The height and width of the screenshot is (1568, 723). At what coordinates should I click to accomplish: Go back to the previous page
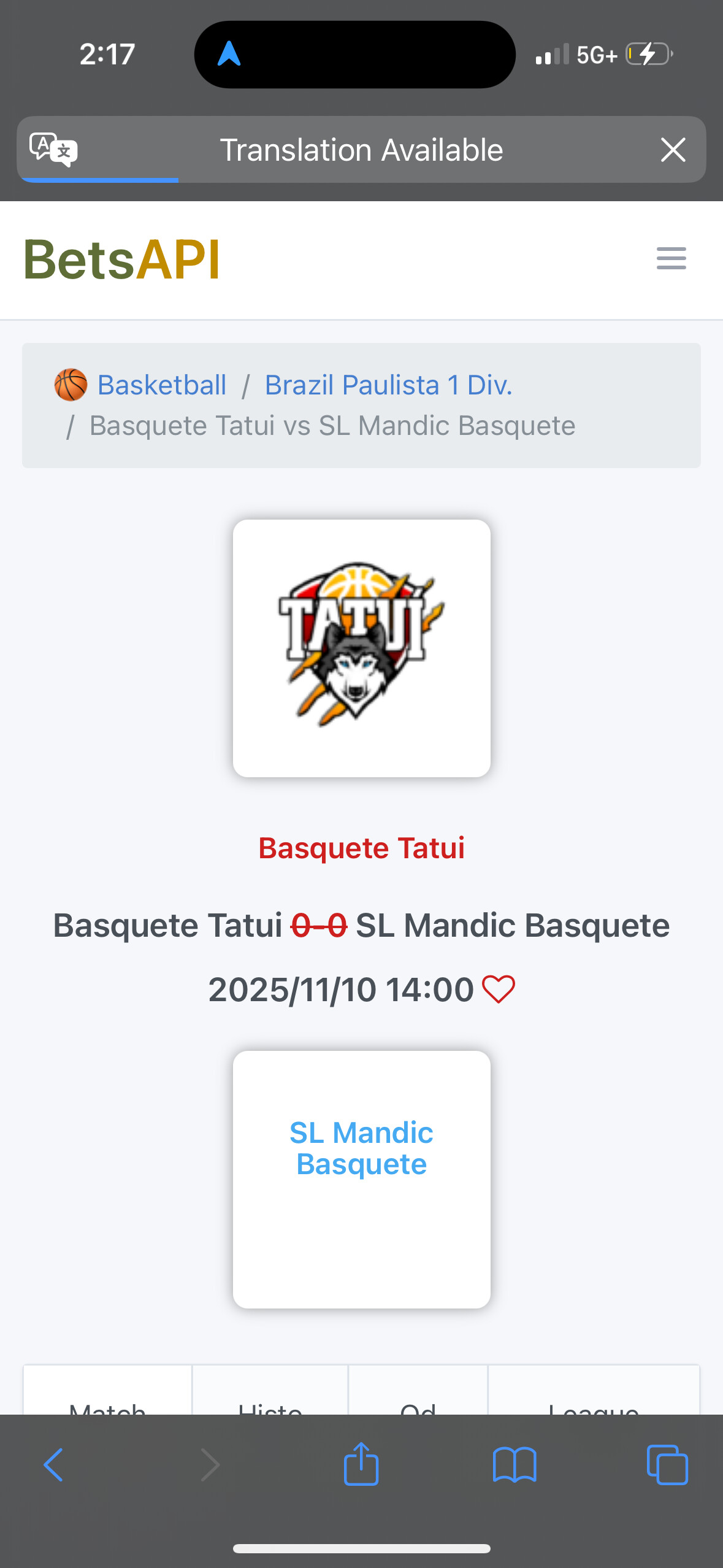pyautogui.click(x=54, y=1465)
